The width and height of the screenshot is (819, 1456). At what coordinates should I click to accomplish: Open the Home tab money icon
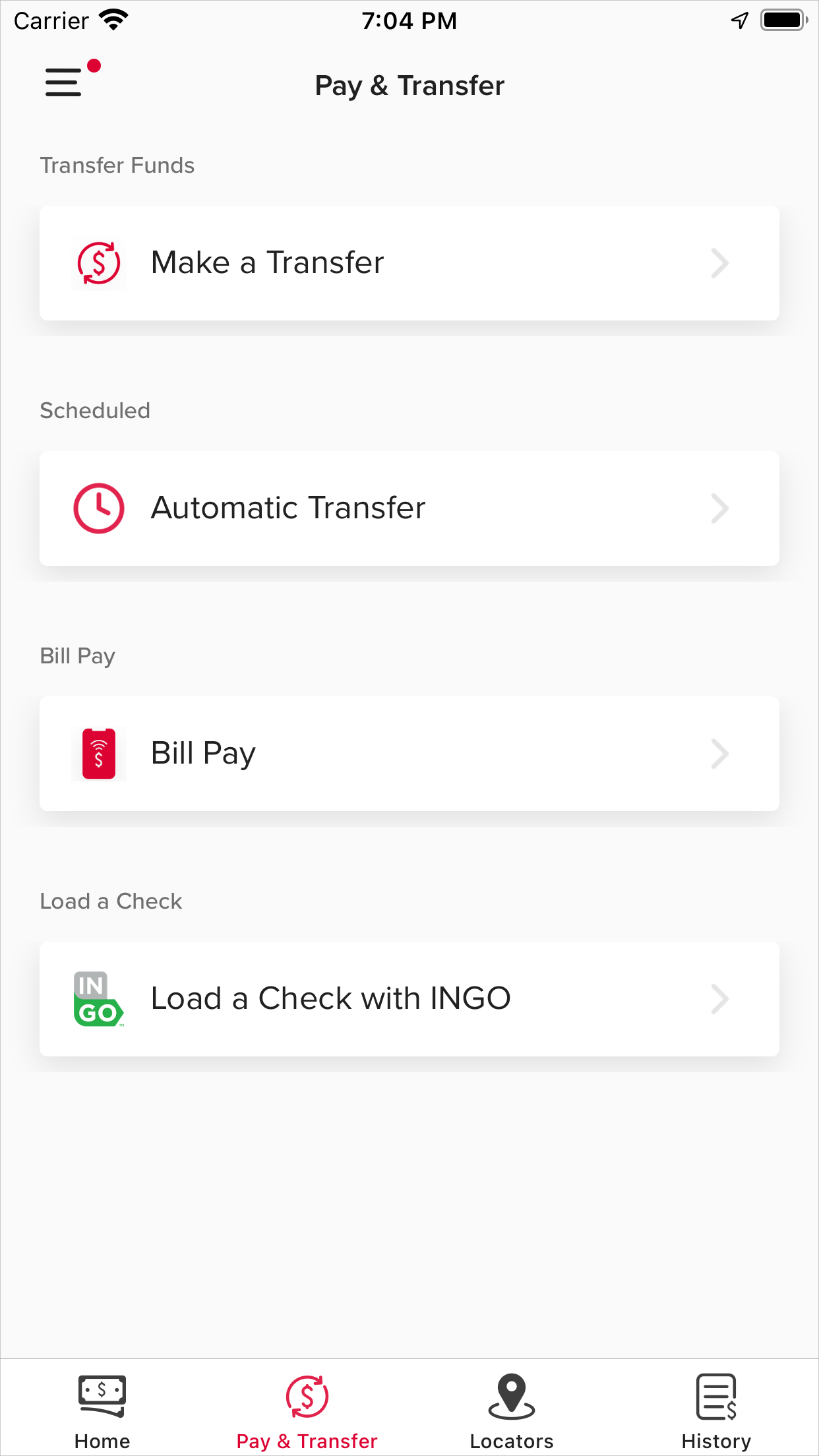[102, 1395]
